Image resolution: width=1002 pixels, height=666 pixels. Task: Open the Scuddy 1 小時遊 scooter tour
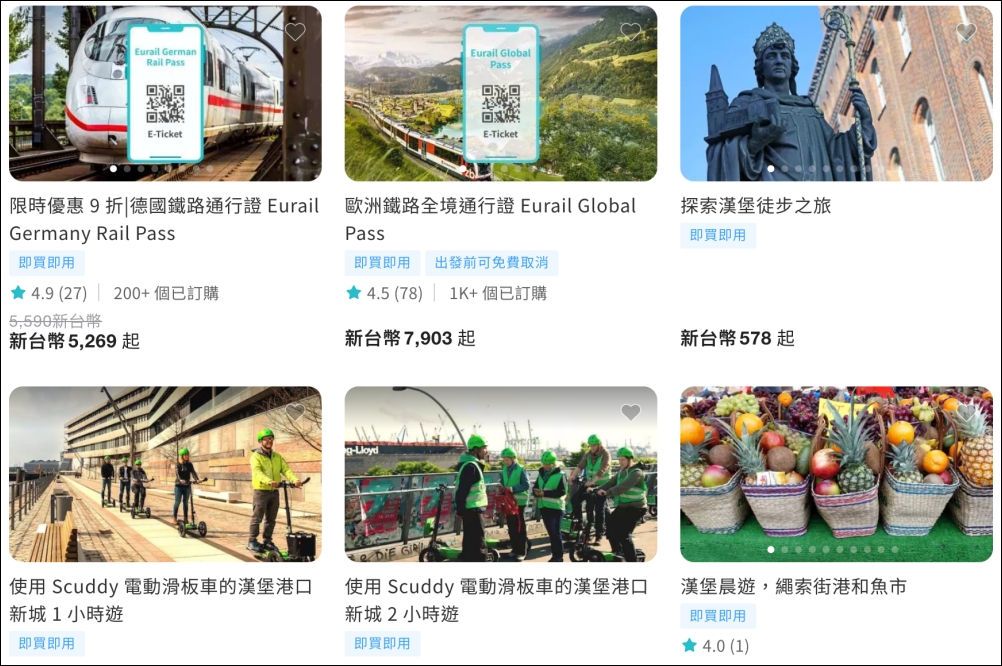tap(160, 599)
